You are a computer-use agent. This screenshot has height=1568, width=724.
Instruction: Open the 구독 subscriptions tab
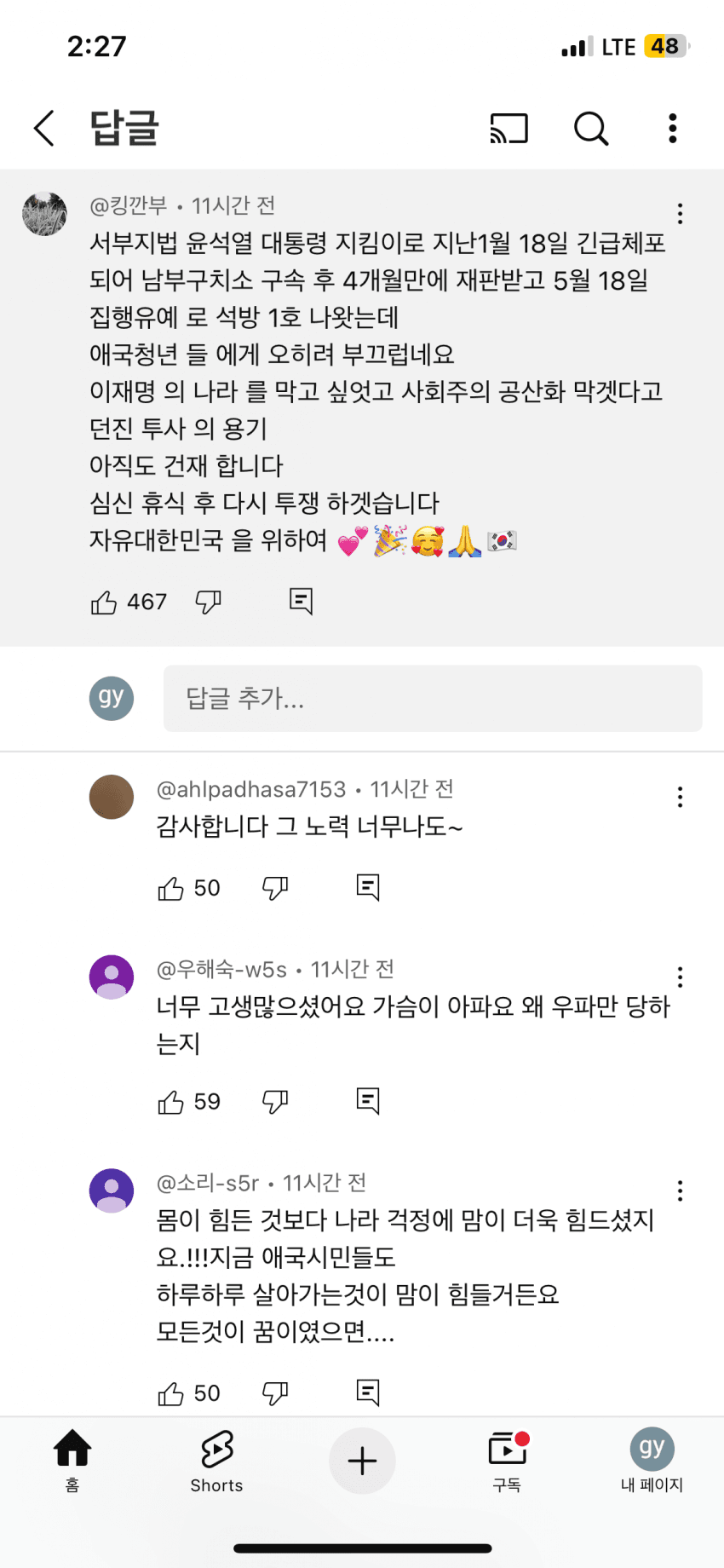[x=507, y=1461]
